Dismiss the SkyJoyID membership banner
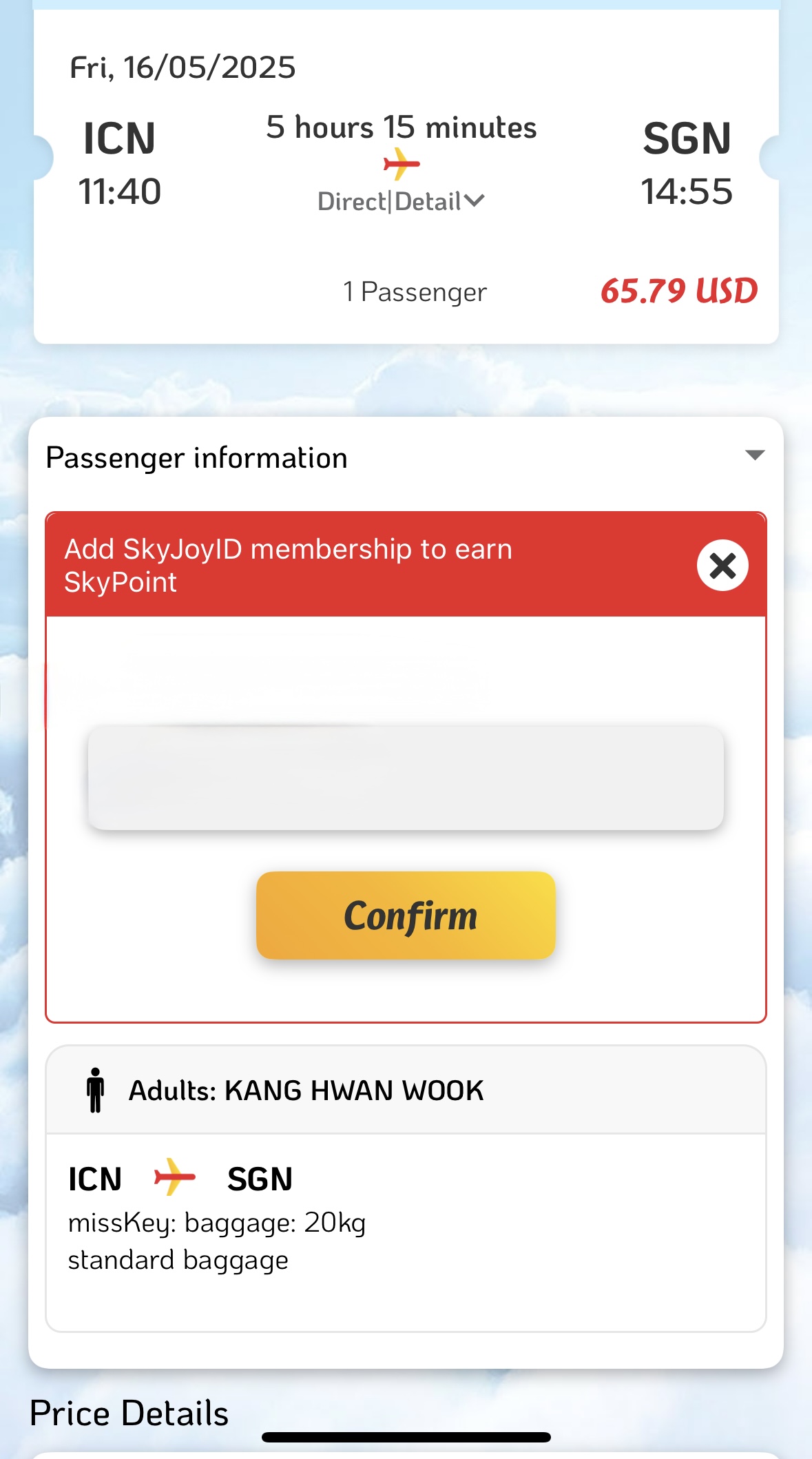812x1459 pixels. pos(722,566)
